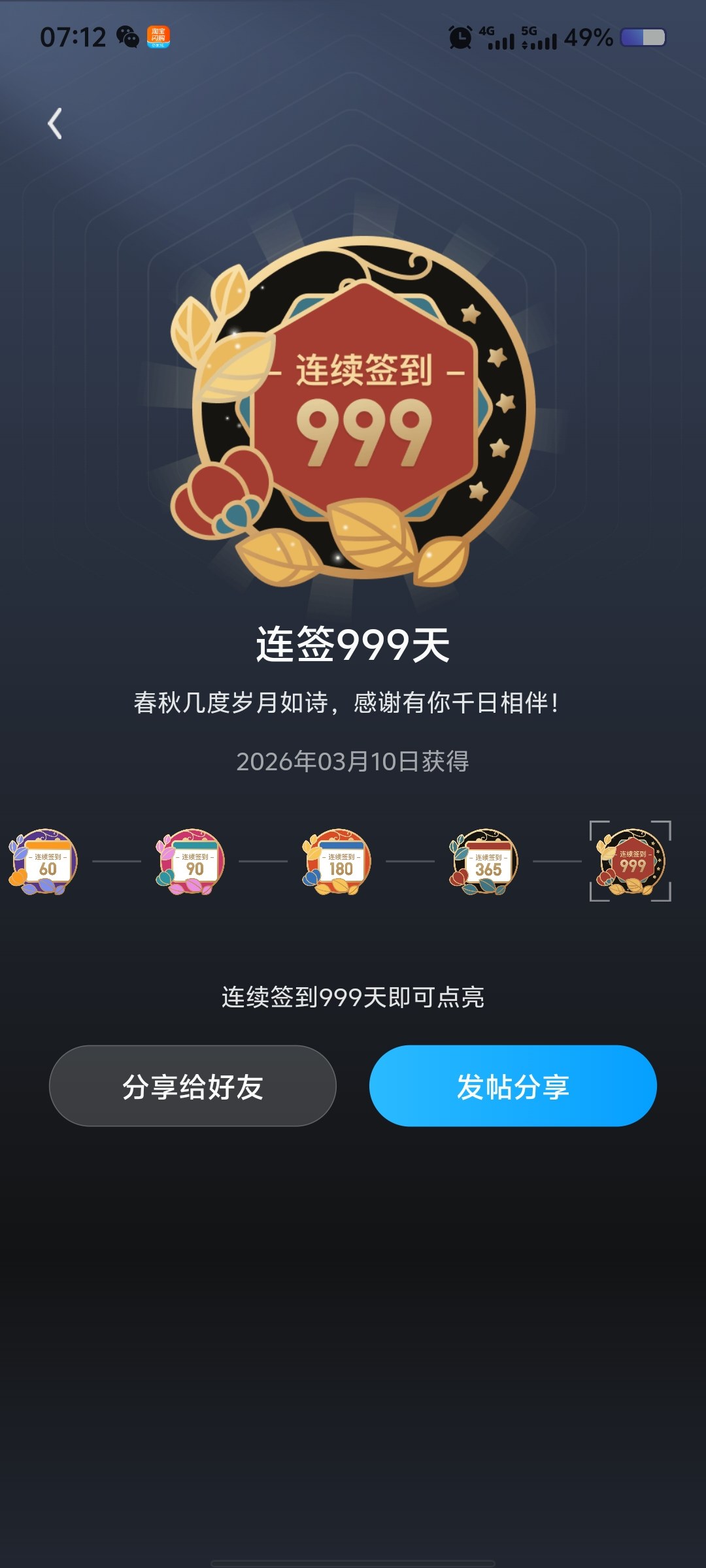View the 180-day sign-in badge

337,862
